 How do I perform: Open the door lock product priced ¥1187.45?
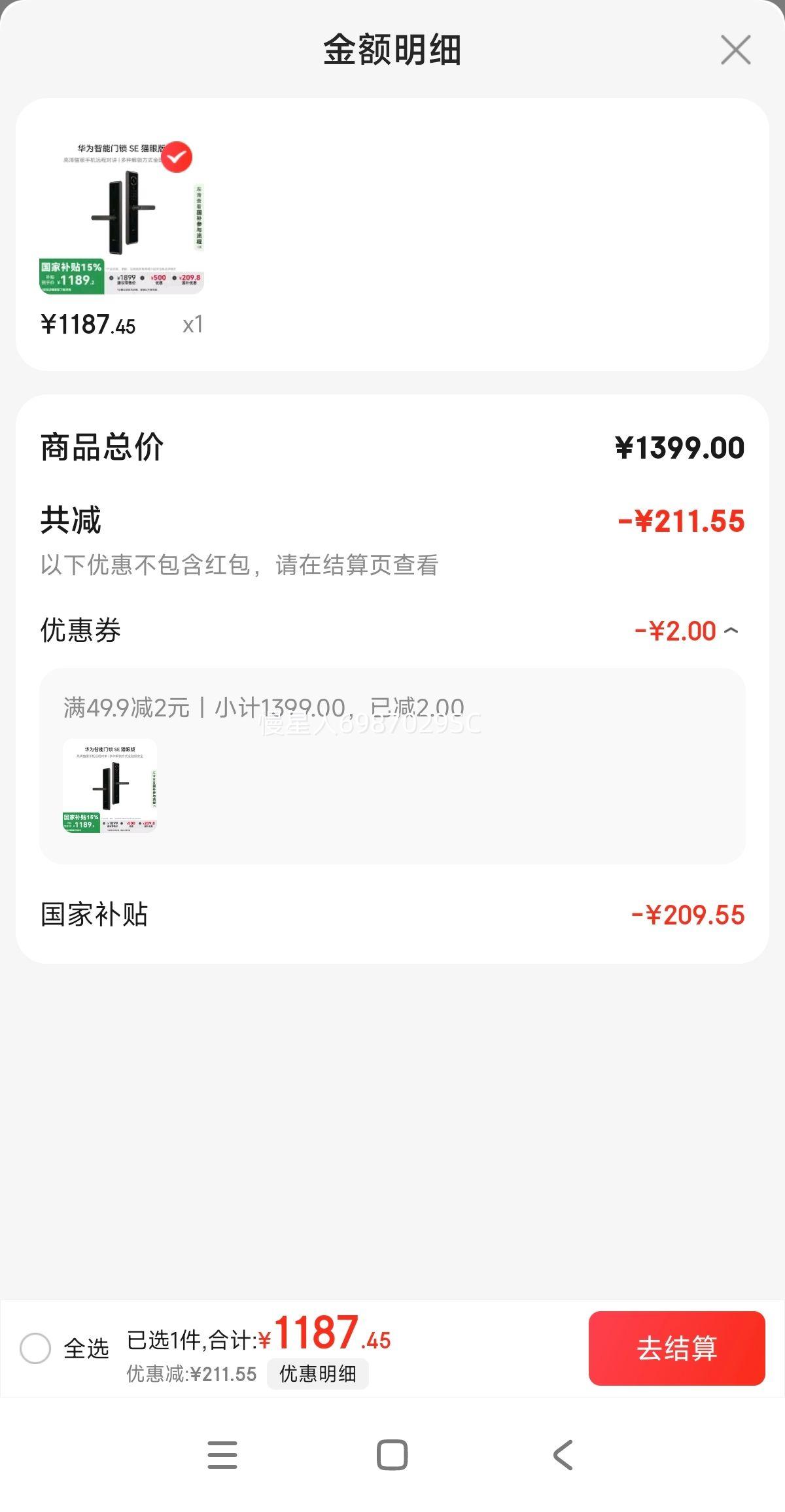pos(122,218)
